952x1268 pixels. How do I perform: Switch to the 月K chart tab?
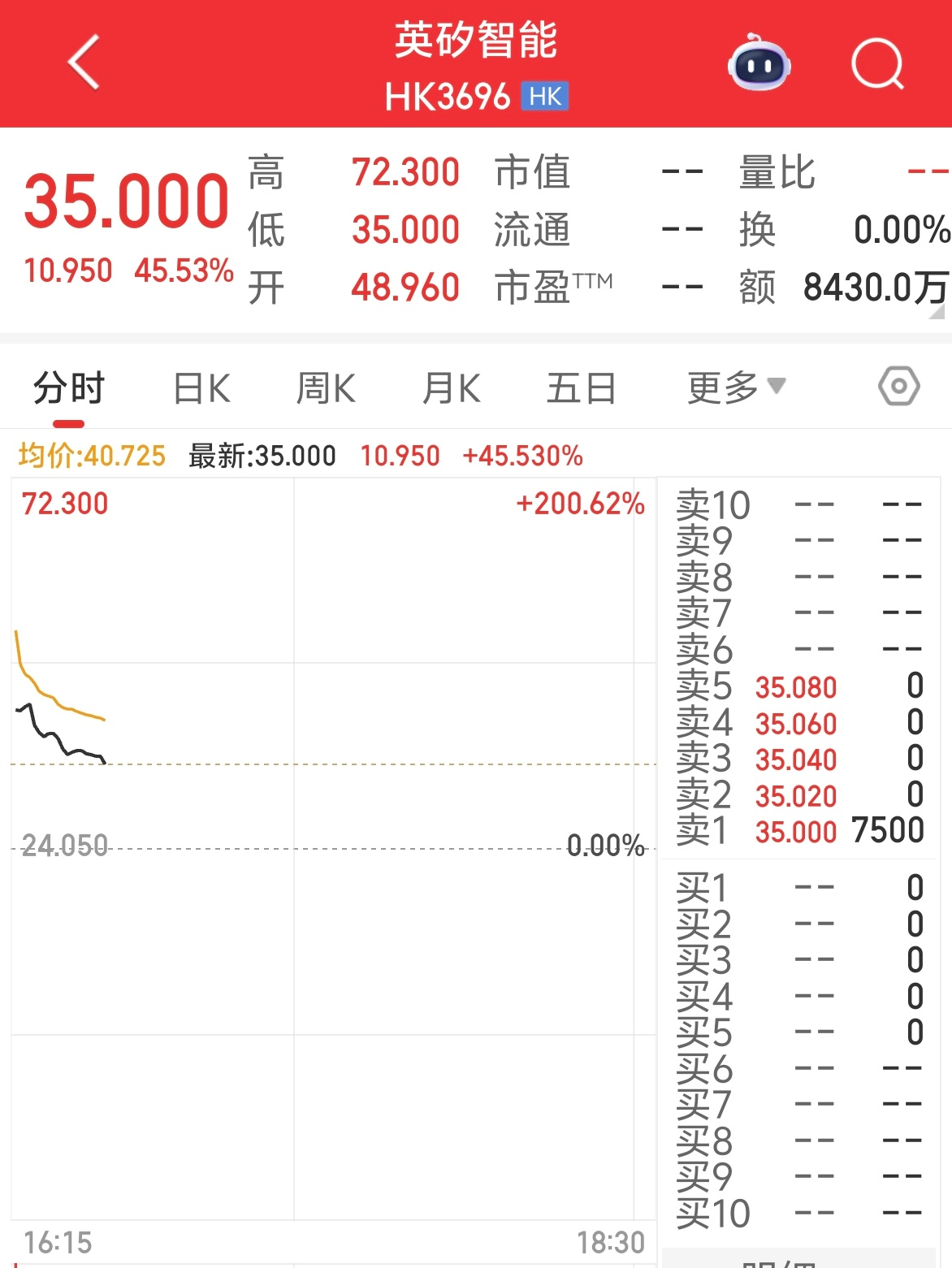[x=452, y=388]
